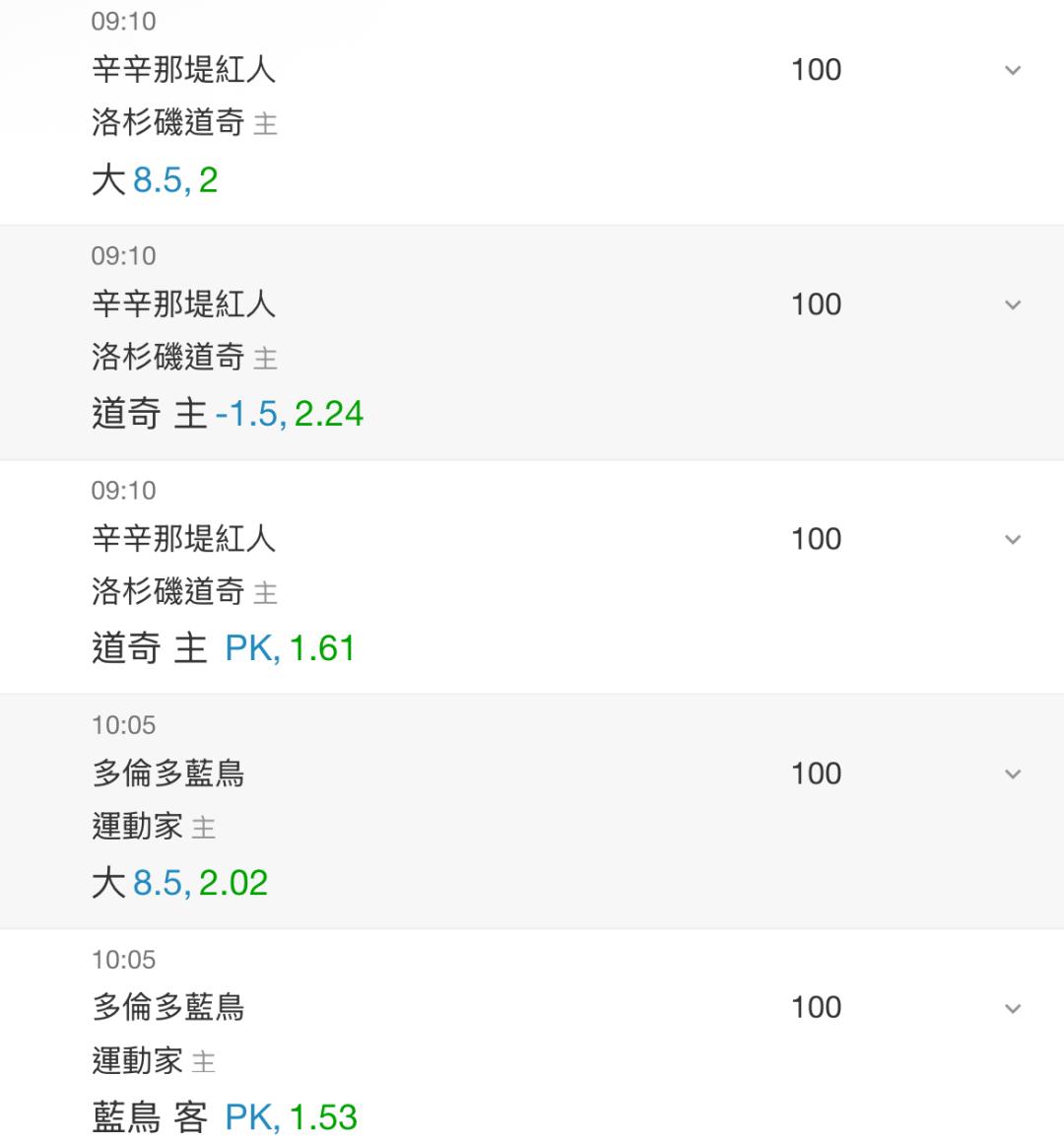This screenshot has width=1064, height=1144.
Task: Expand the 道奇 主 PK, 1.61 bet
Action: [x=1012, y=540]
